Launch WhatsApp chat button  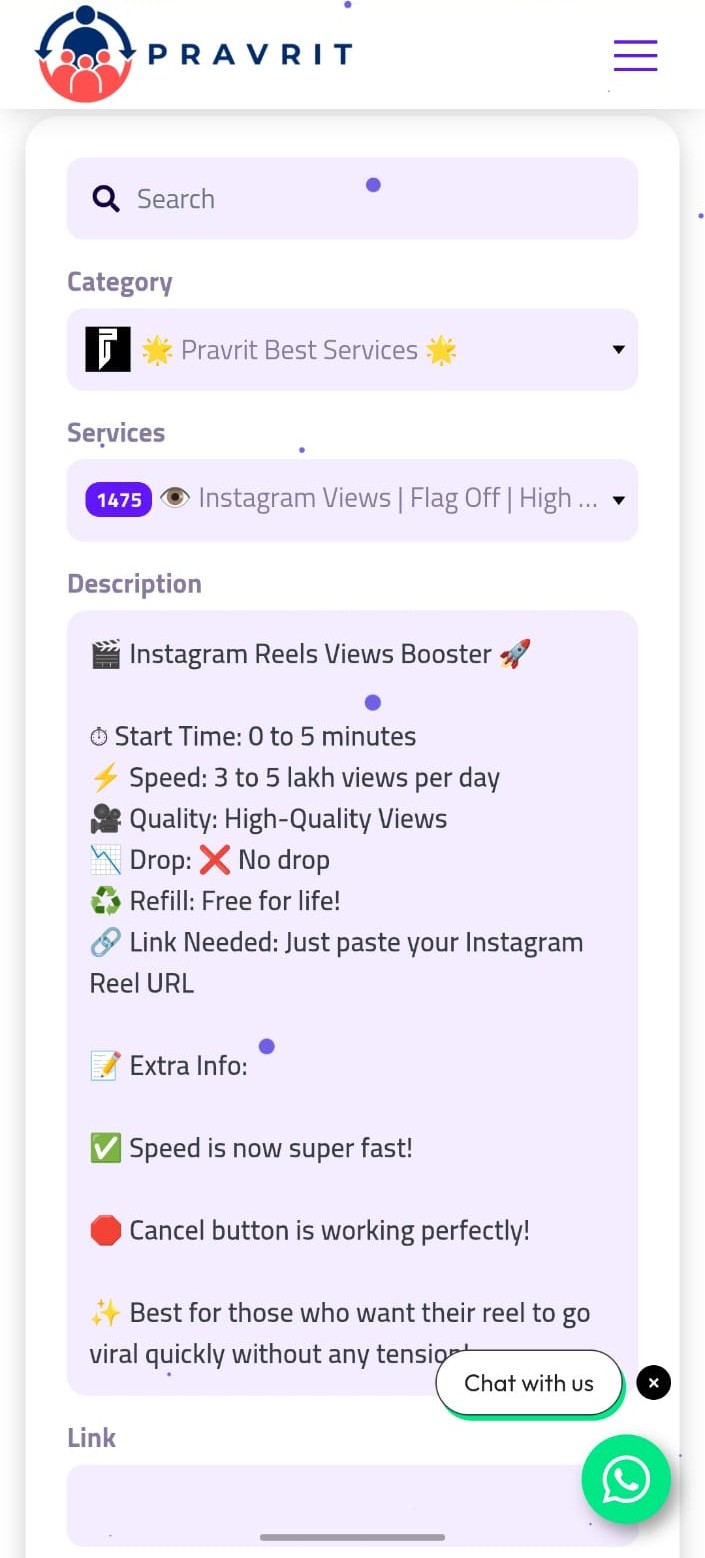tap(626, 1479)
